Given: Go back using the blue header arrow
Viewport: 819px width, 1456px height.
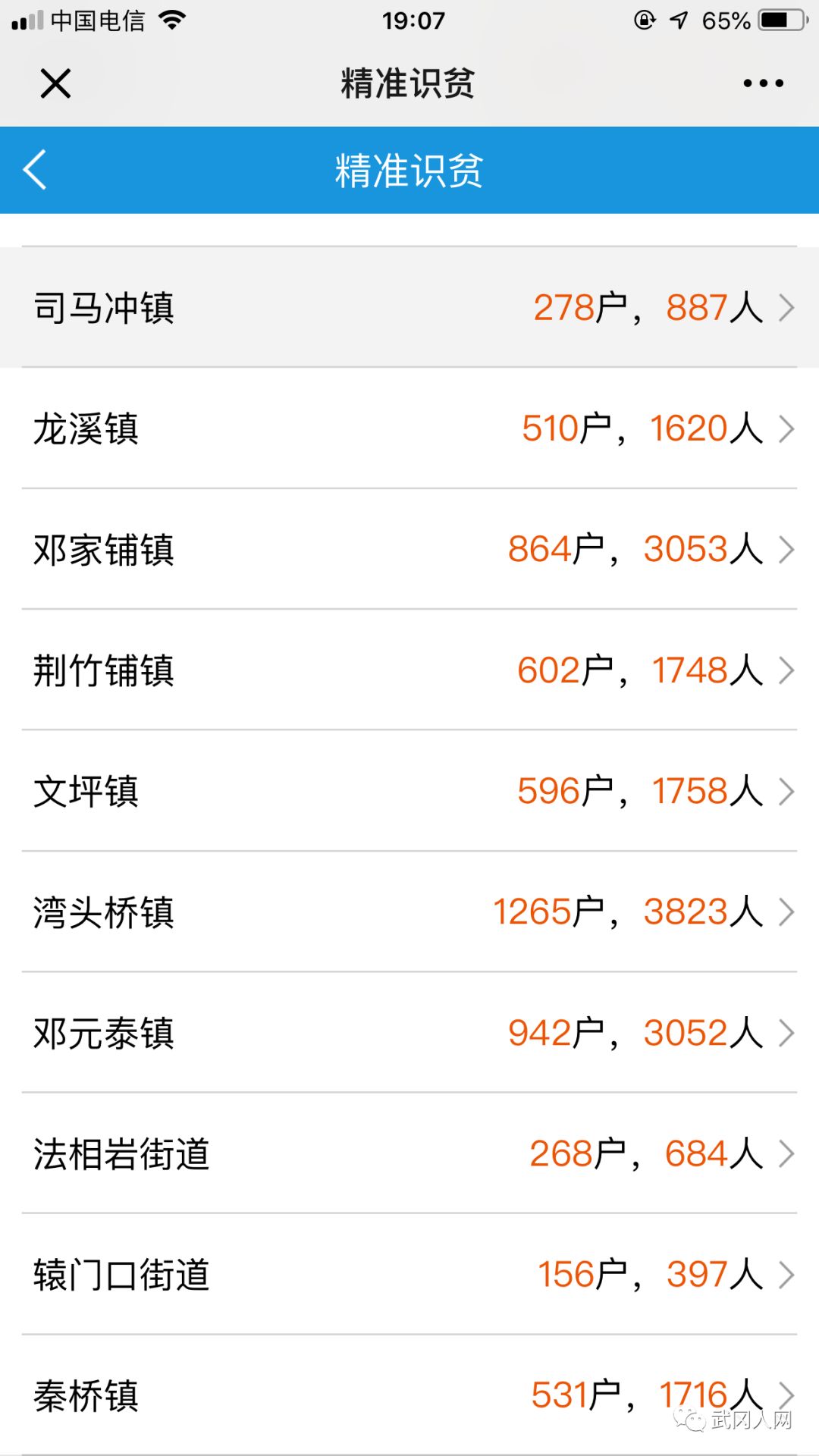Looking at the screenshot, I should 36,170.
